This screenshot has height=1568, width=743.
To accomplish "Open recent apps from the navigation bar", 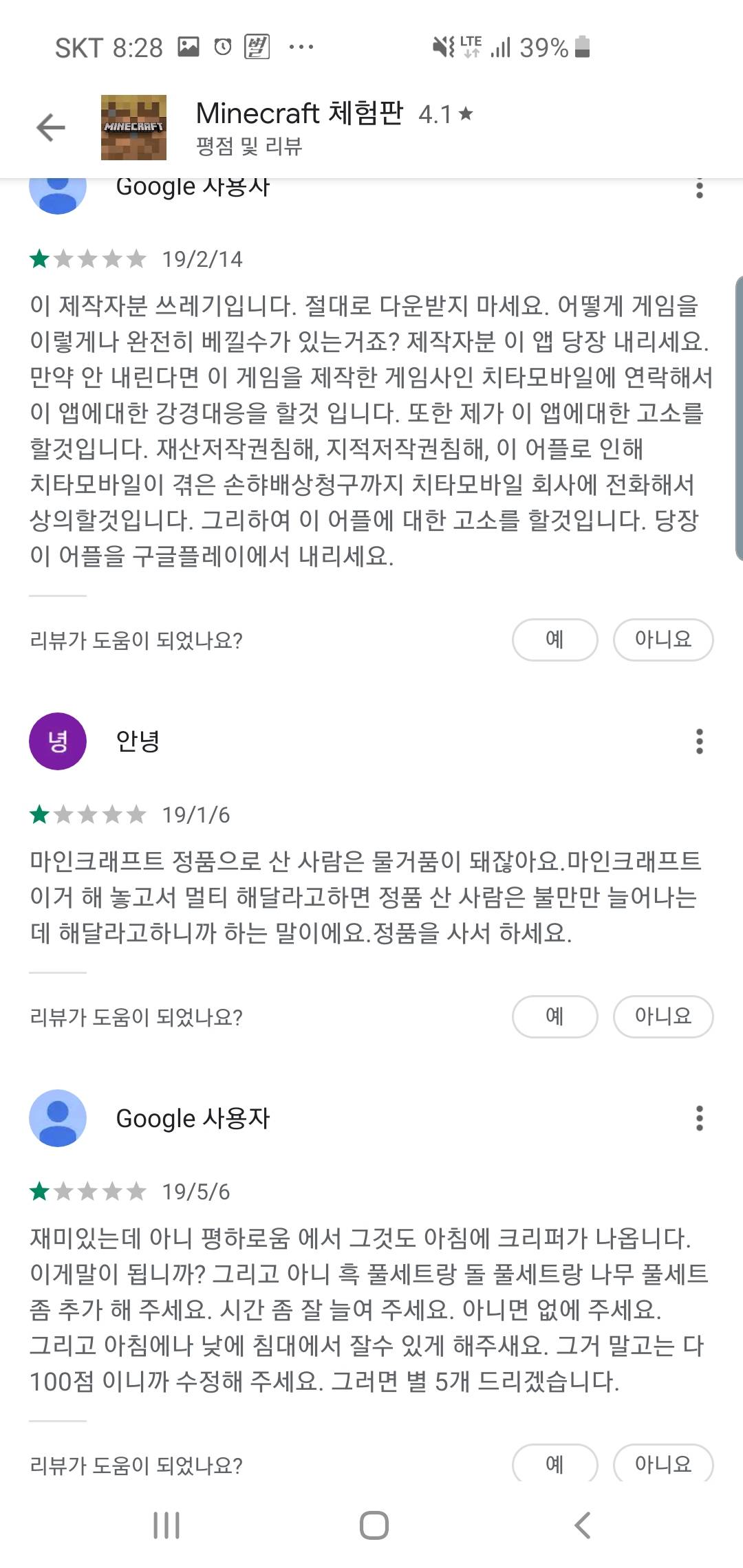I will click(x=166, y=1525).
